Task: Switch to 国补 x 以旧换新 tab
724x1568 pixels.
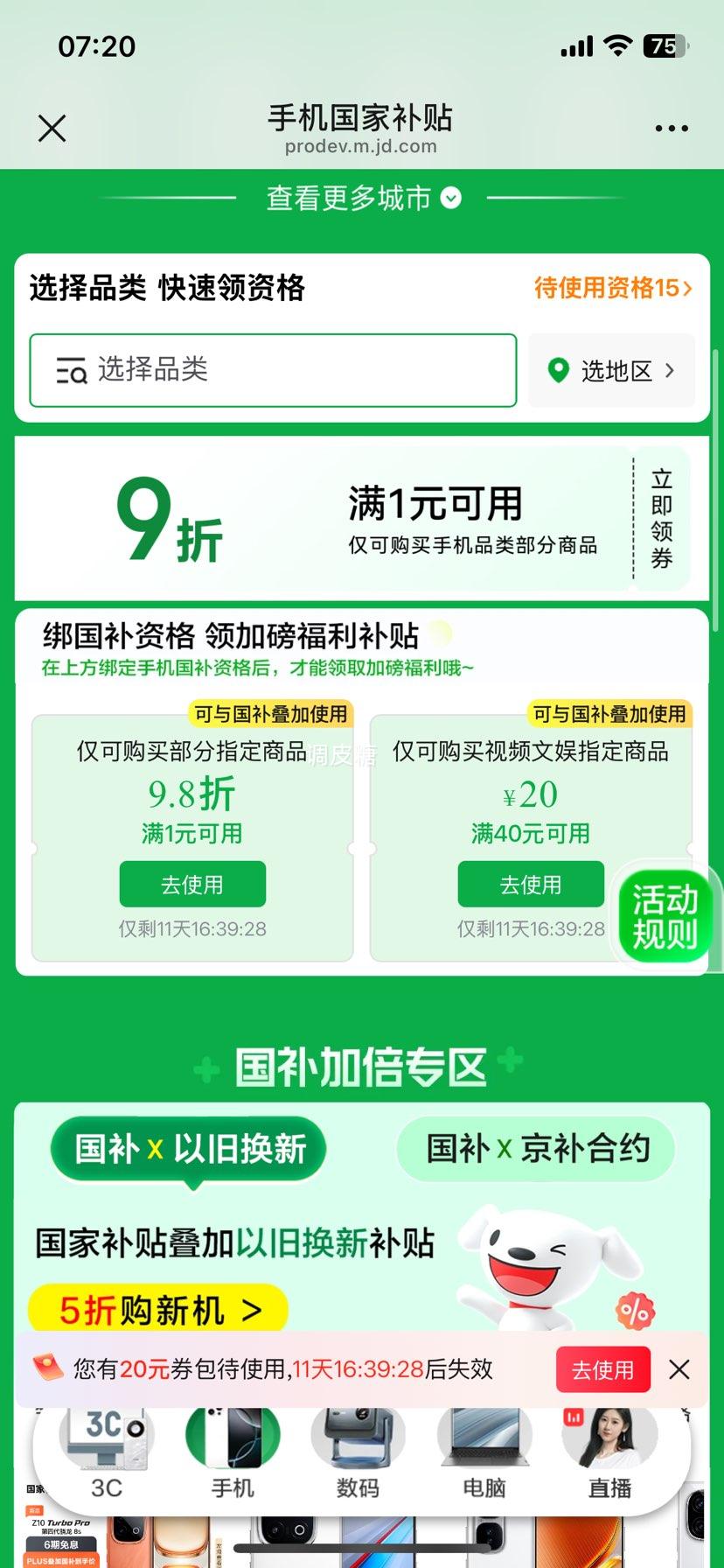Action: point(190,1149)
